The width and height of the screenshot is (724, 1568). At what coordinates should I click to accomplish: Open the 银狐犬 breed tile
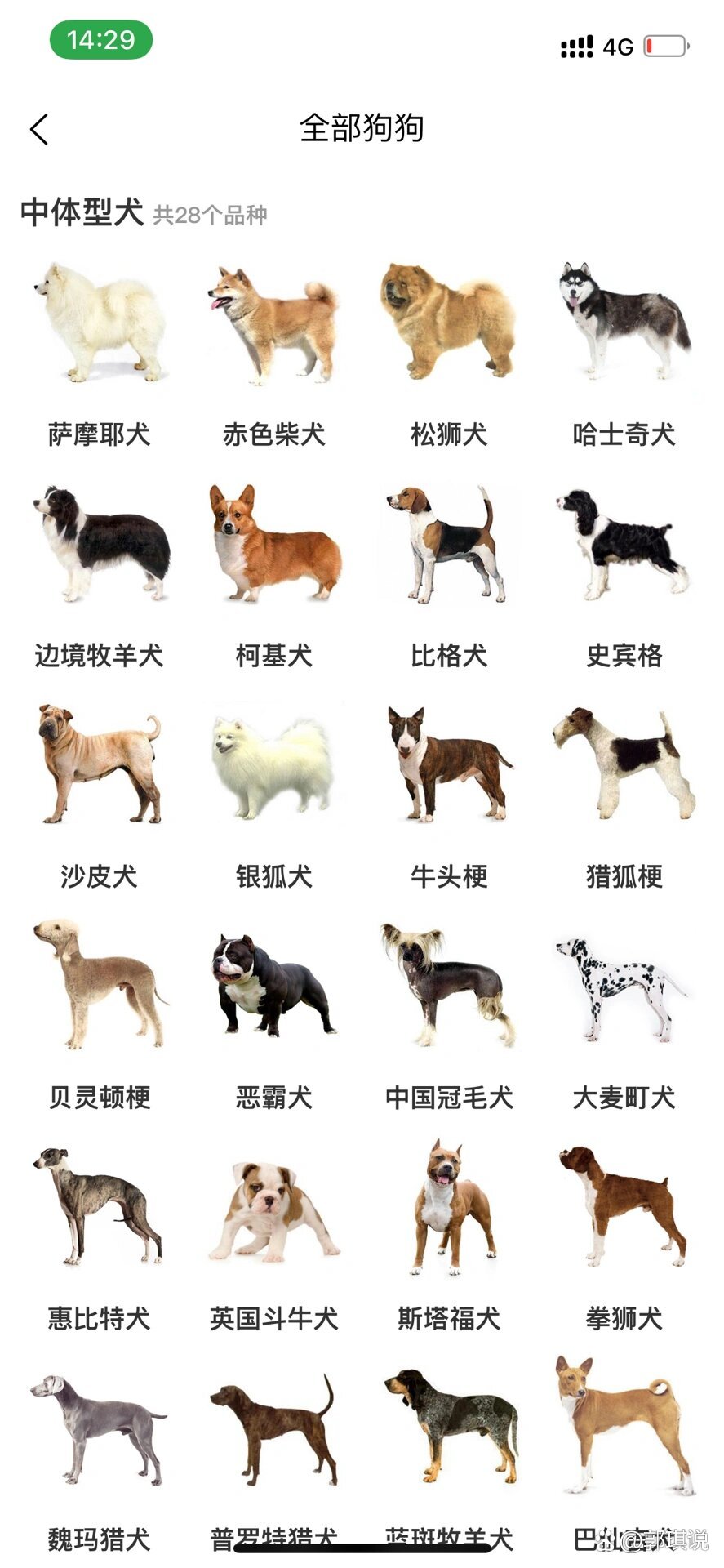274,796
